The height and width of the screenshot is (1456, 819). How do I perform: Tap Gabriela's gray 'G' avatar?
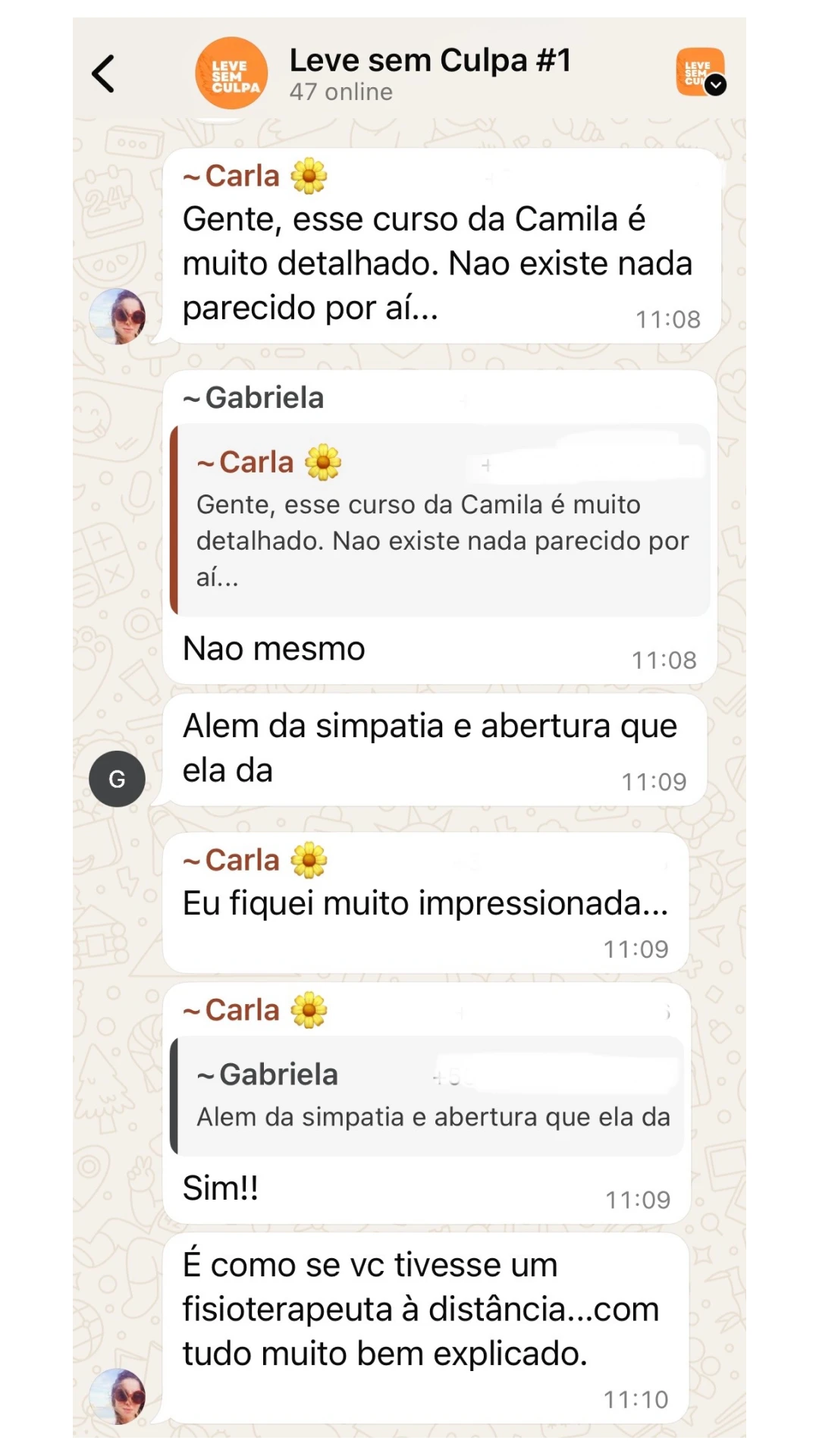click(117, 778)
